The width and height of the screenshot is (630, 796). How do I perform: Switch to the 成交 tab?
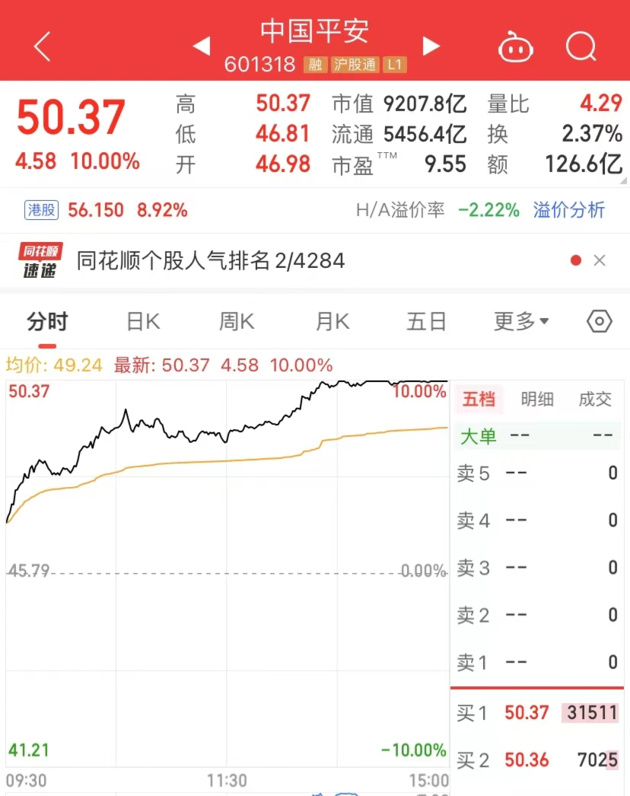(595, 399)
